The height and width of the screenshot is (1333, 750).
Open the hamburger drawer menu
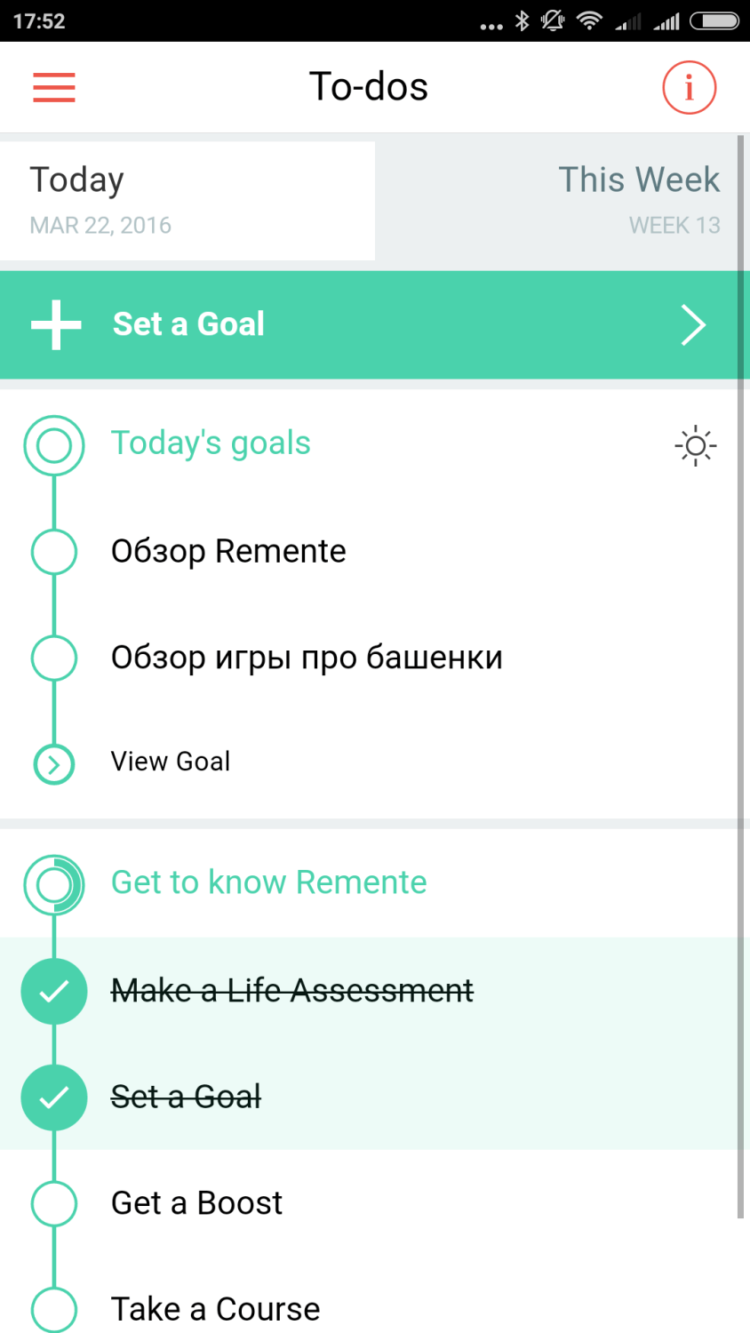coord(54,88)
